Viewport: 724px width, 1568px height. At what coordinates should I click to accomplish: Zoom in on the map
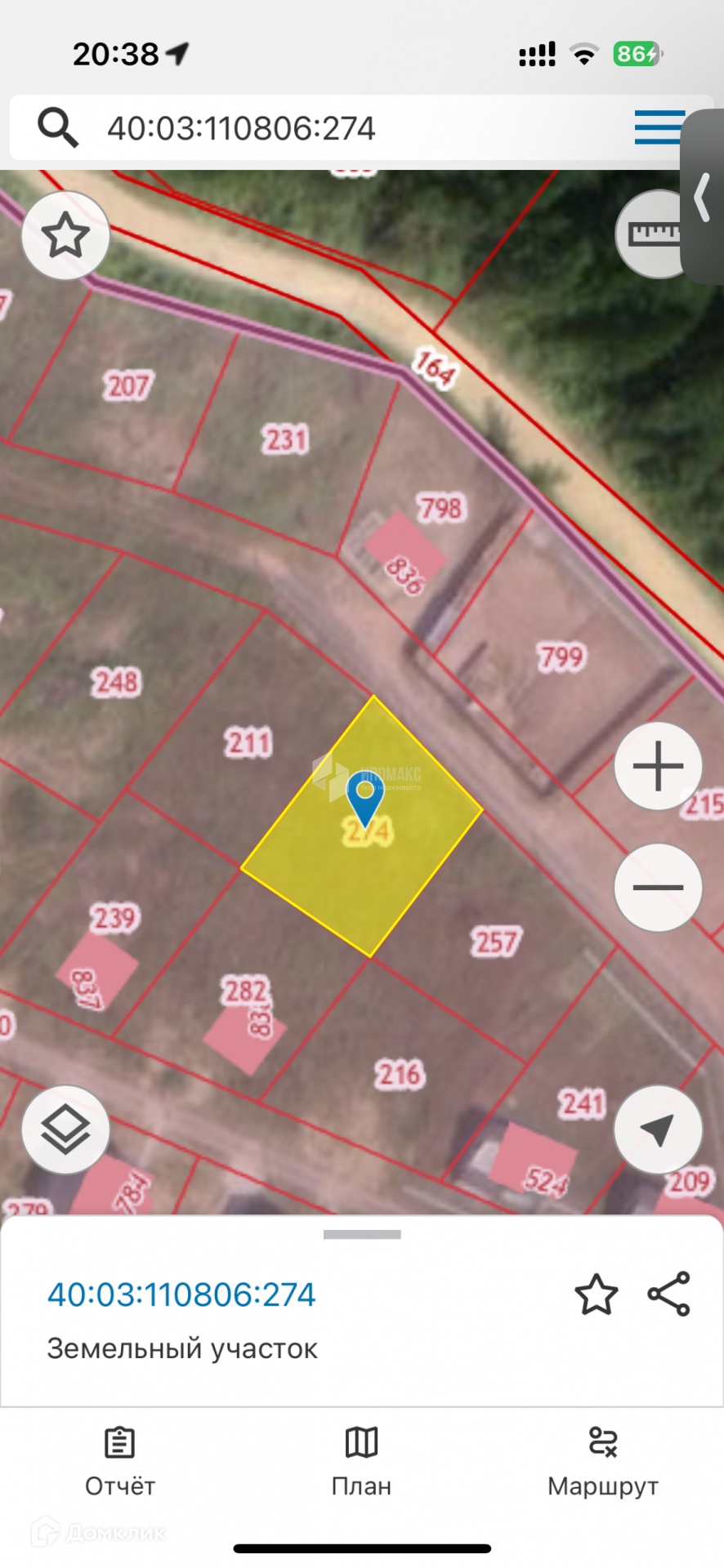[x=658, y=766]
